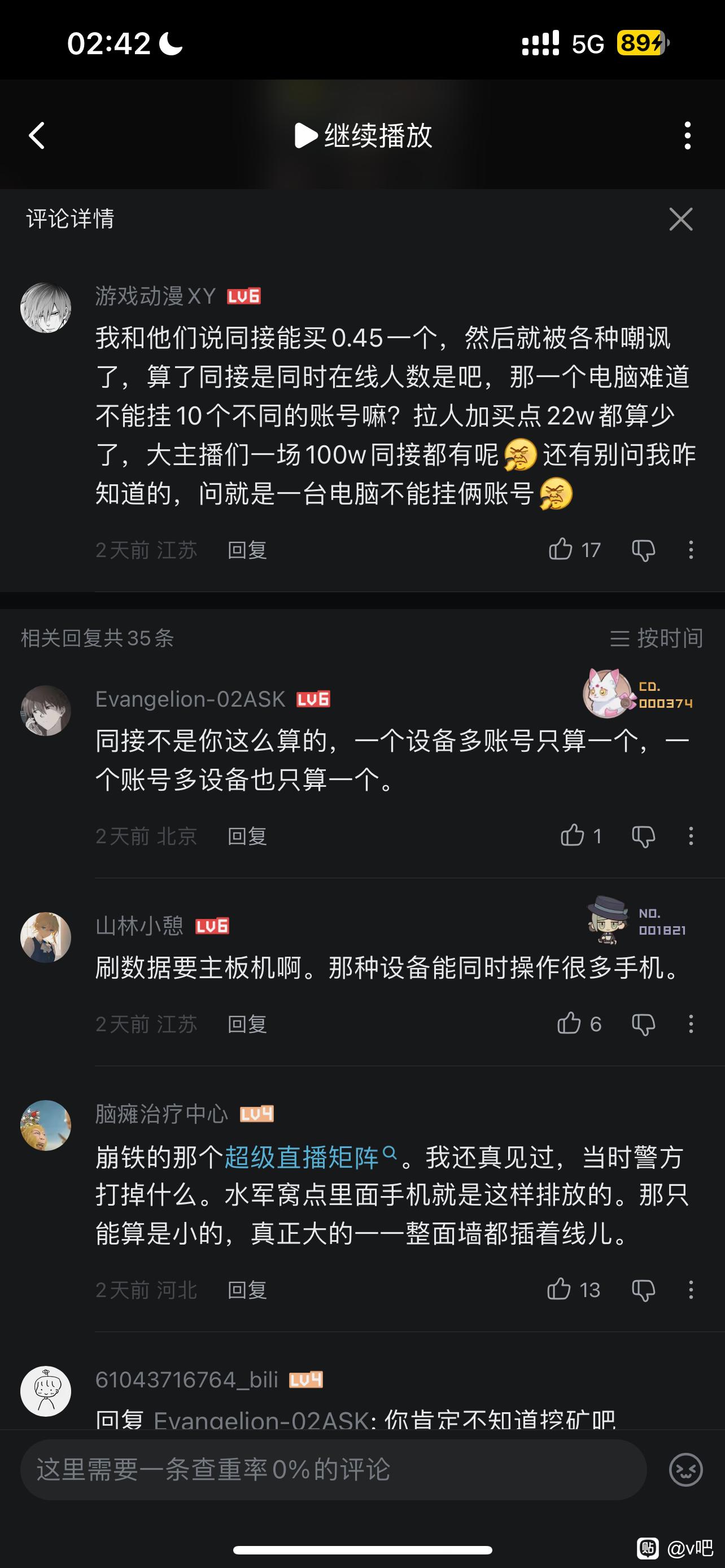Image resolution: width=725 pixels, height=1568 pixels.
Task: Dislike 山林小憩's reply
Action: [643, 1024]
